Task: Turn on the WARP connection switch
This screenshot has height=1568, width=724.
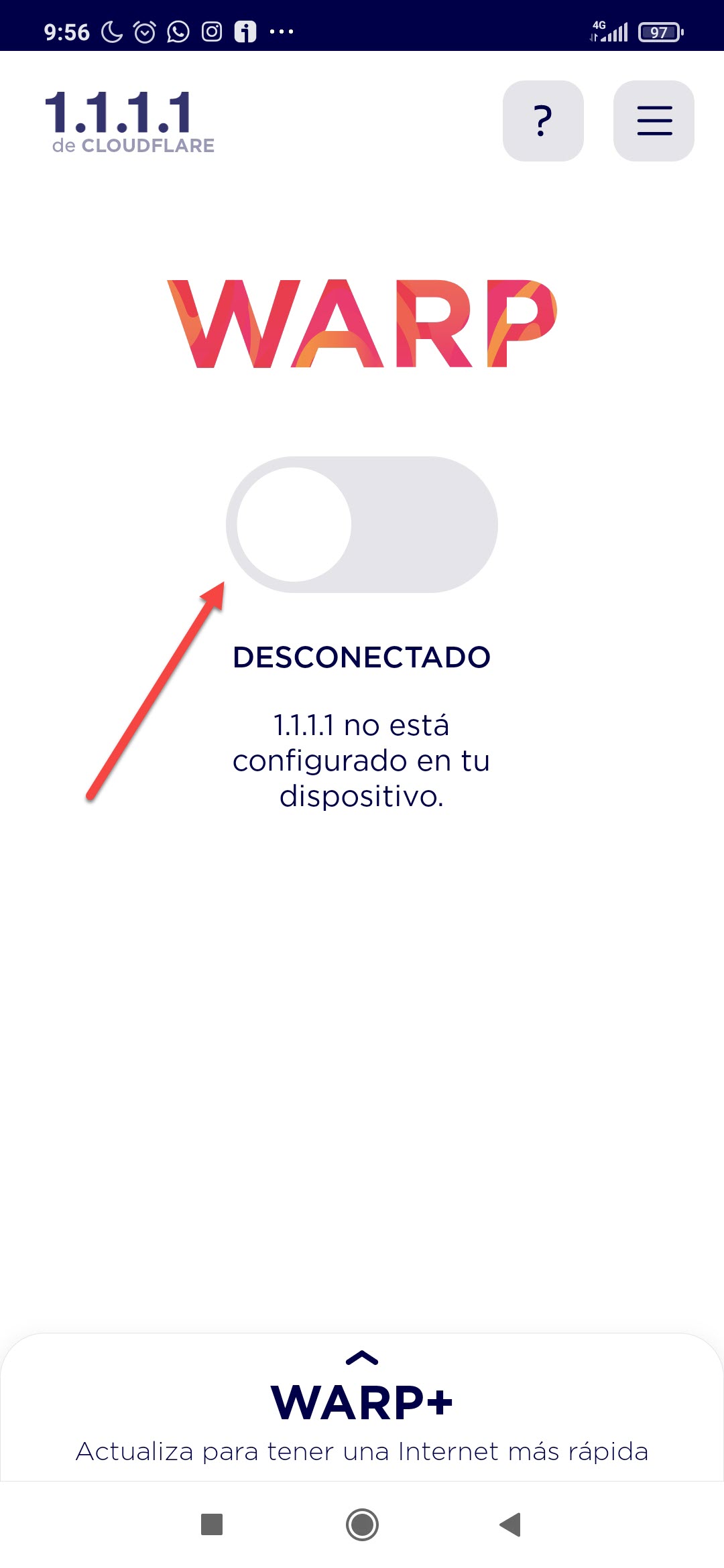Action: coord(362,525)
